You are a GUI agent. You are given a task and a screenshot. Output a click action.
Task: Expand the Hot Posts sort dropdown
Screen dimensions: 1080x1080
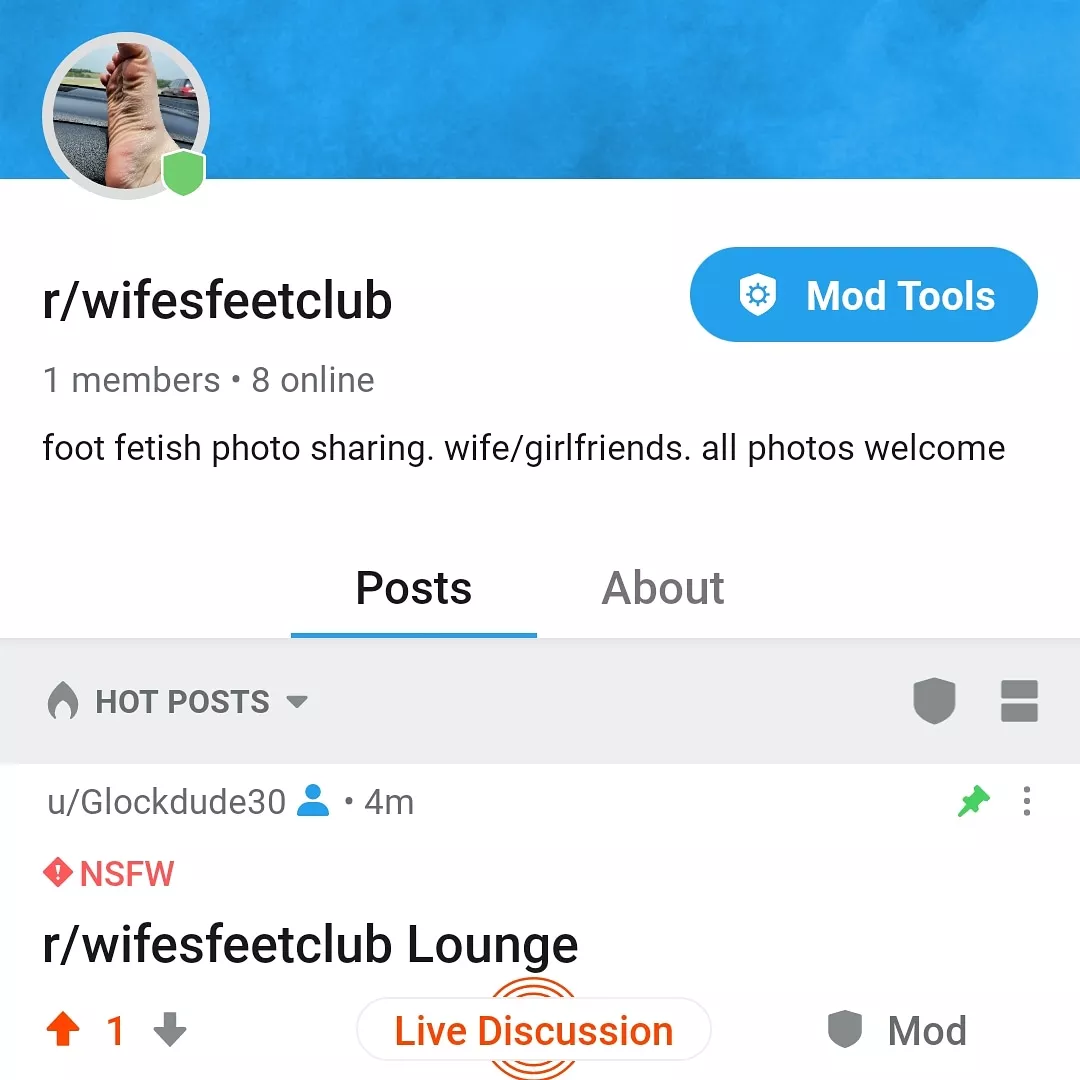[177, 702]
